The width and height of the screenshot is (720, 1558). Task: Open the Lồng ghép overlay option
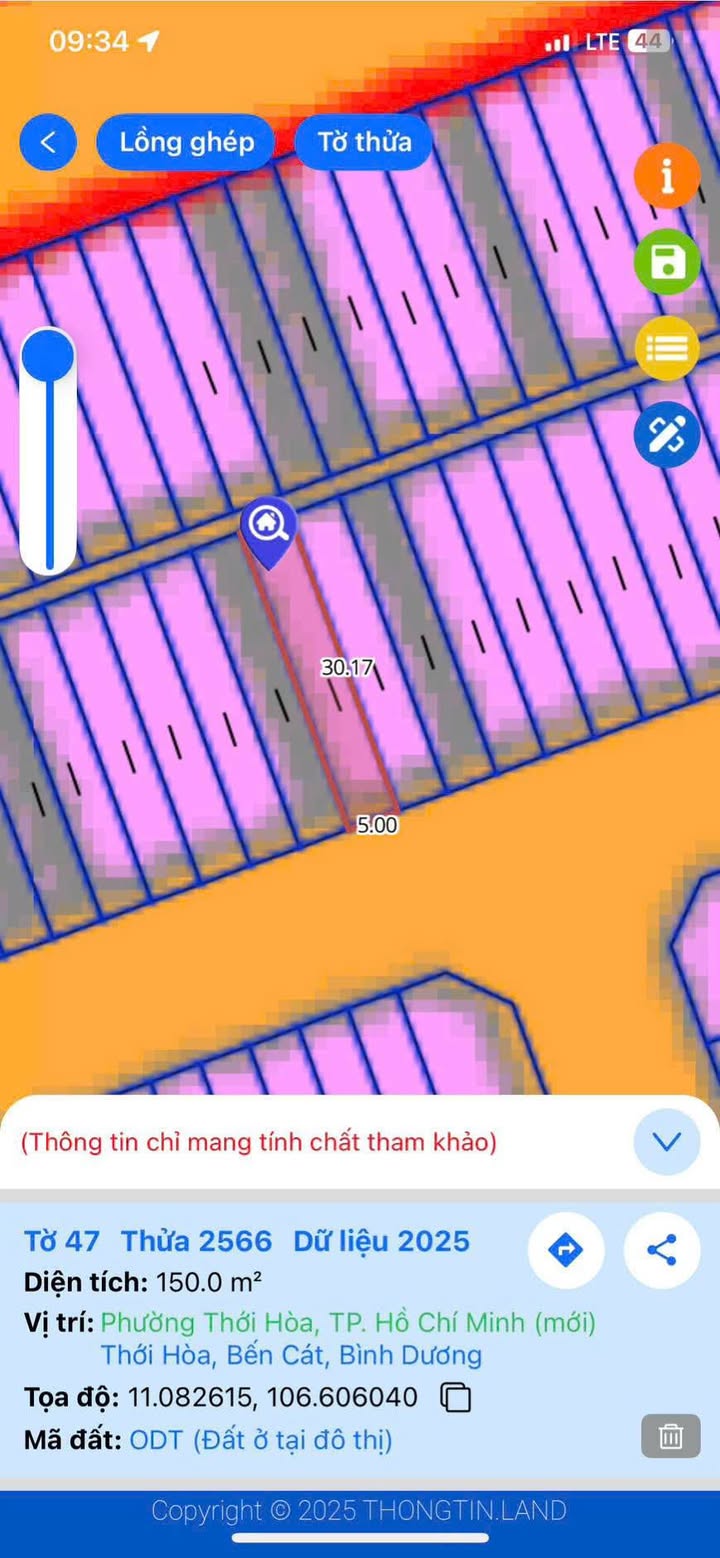tap(186, 142)
